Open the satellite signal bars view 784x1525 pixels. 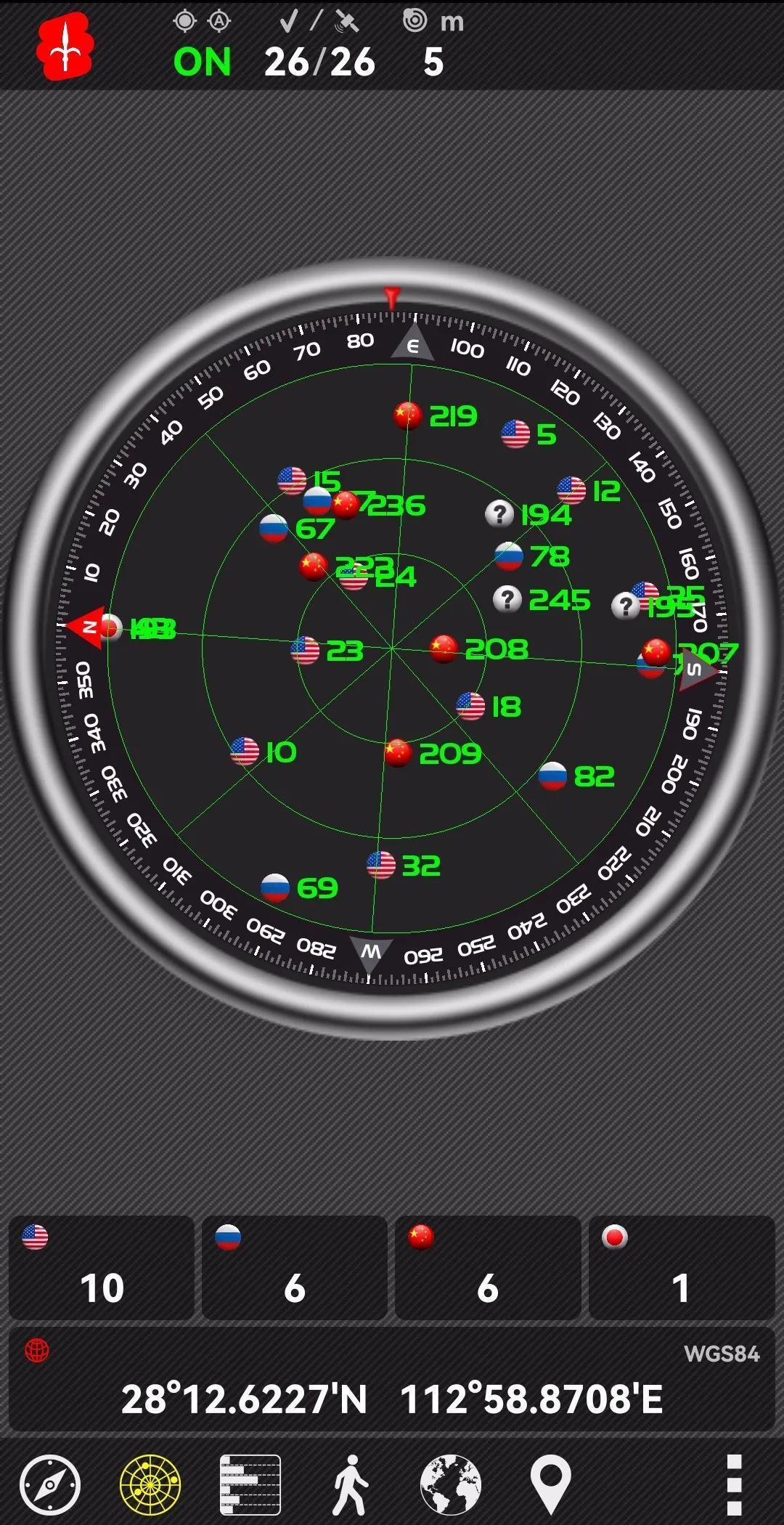(x=250, y=1484)
